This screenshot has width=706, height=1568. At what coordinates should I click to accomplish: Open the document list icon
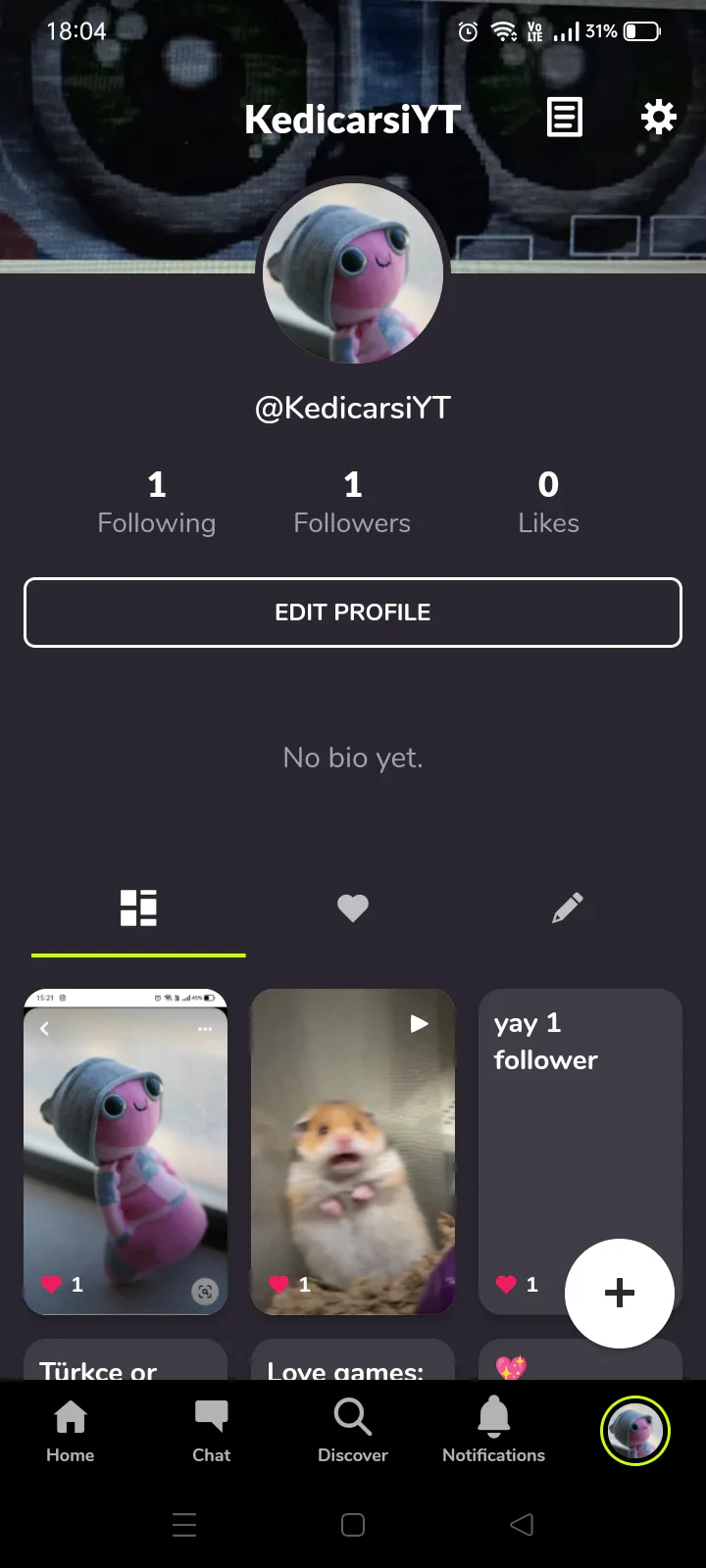[x=564, y=118]
